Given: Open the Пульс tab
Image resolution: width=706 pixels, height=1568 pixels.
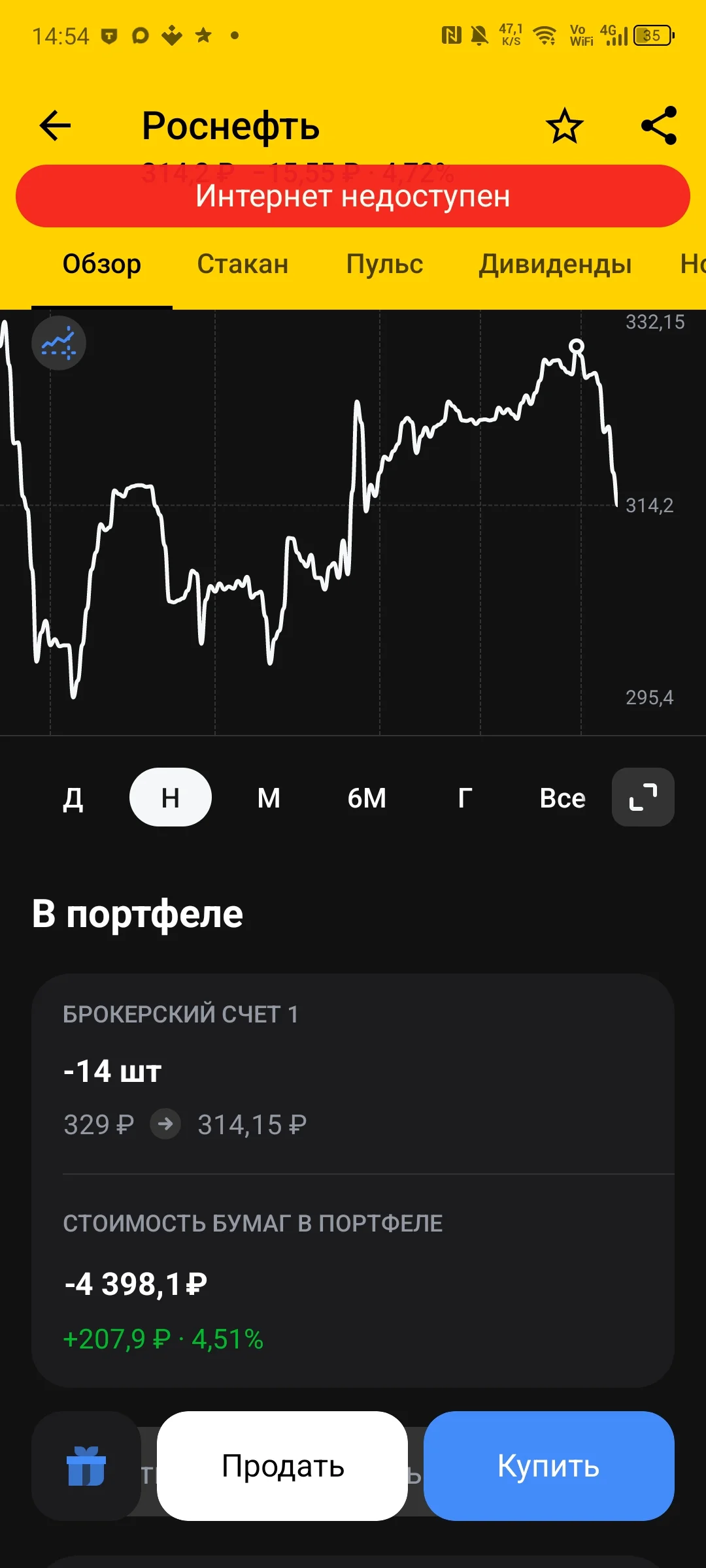Looking at the screenshot, I should click(384, 264).
